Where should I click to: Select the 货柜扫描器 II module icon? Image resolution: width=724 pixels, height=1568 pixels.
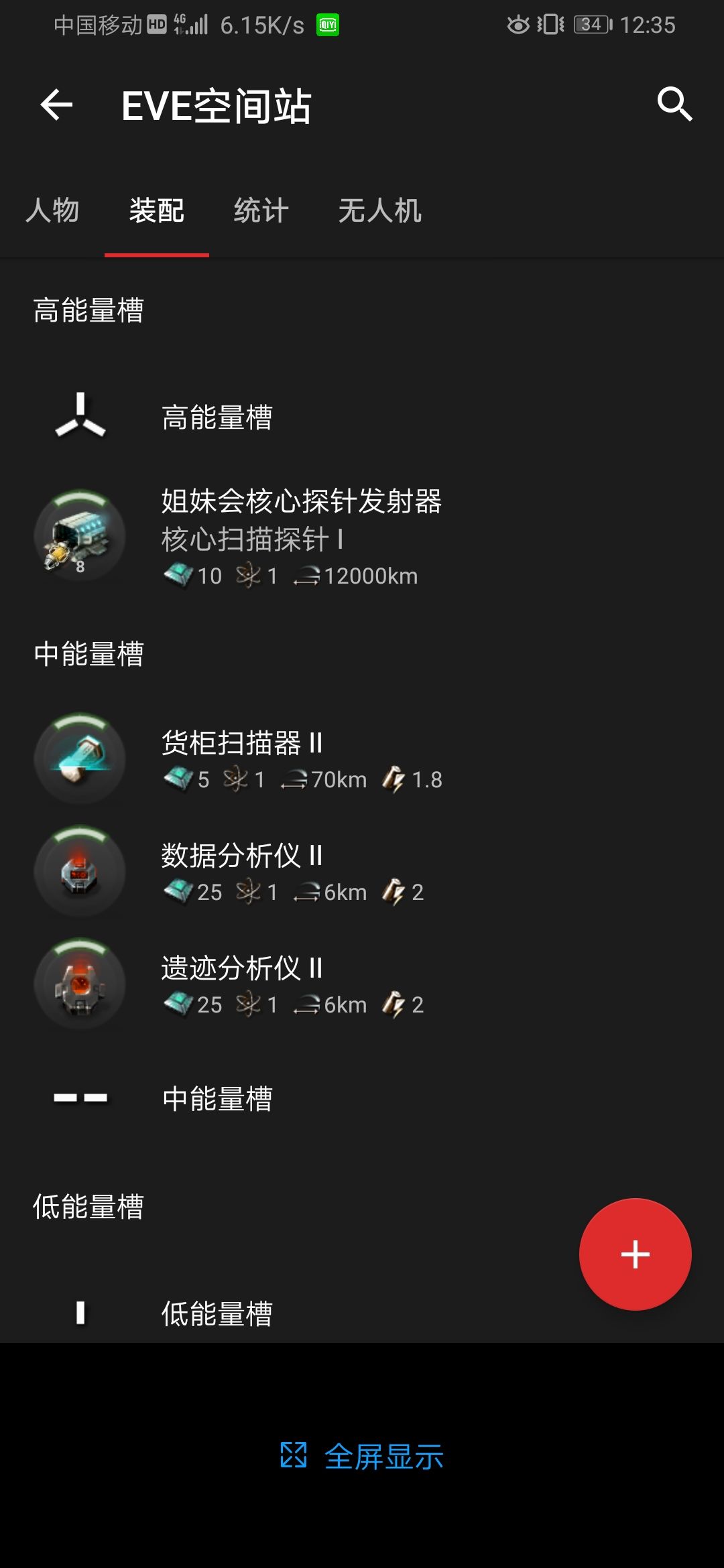click(x=79, y=758)
